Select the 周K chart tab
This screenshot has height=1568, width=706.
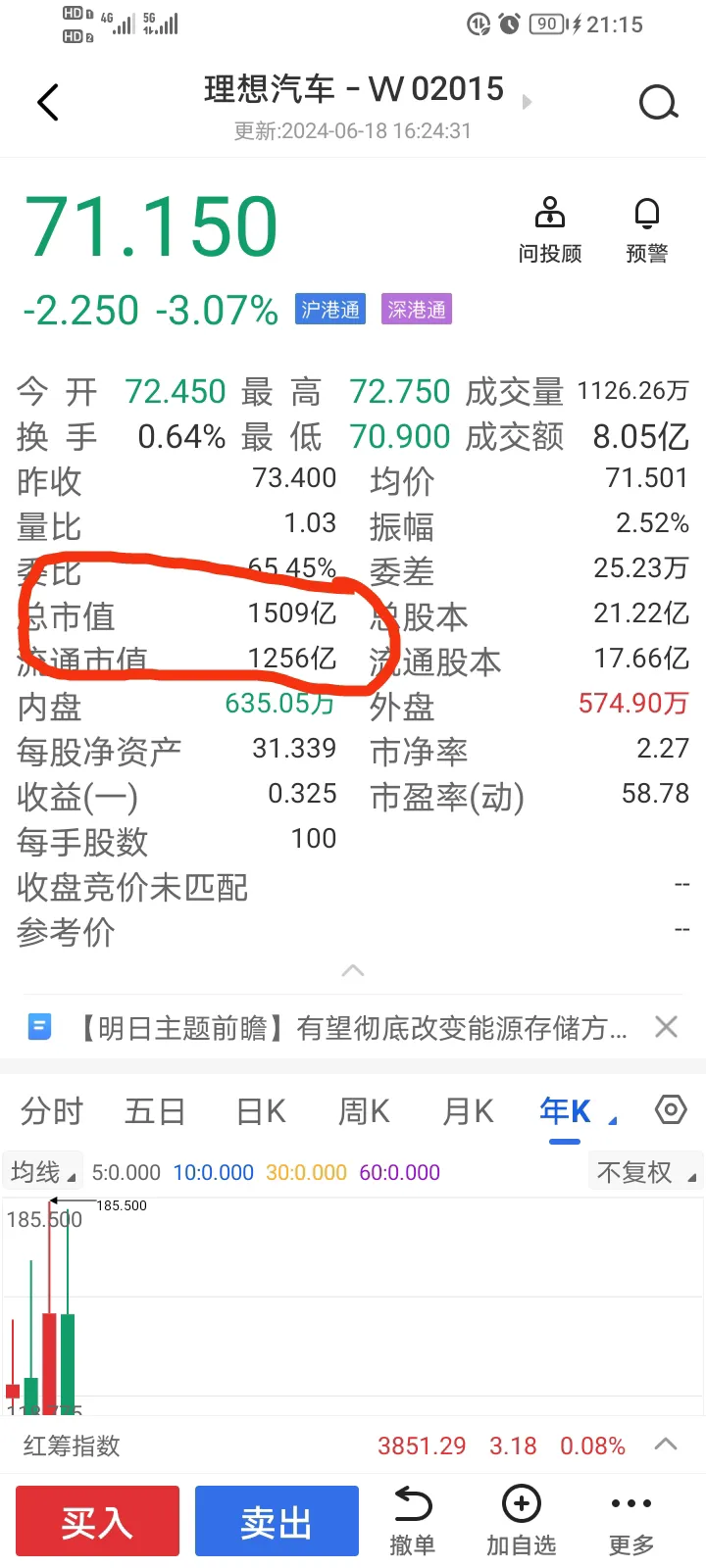364,1111
